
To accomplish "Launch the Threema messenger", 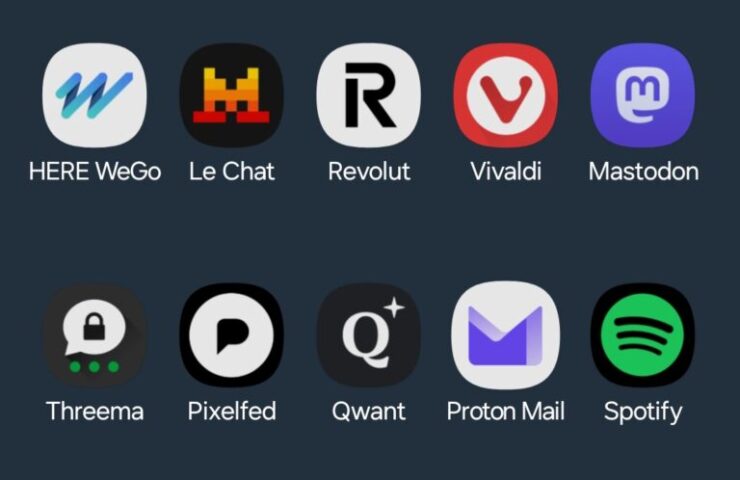I will pos(95,335).
